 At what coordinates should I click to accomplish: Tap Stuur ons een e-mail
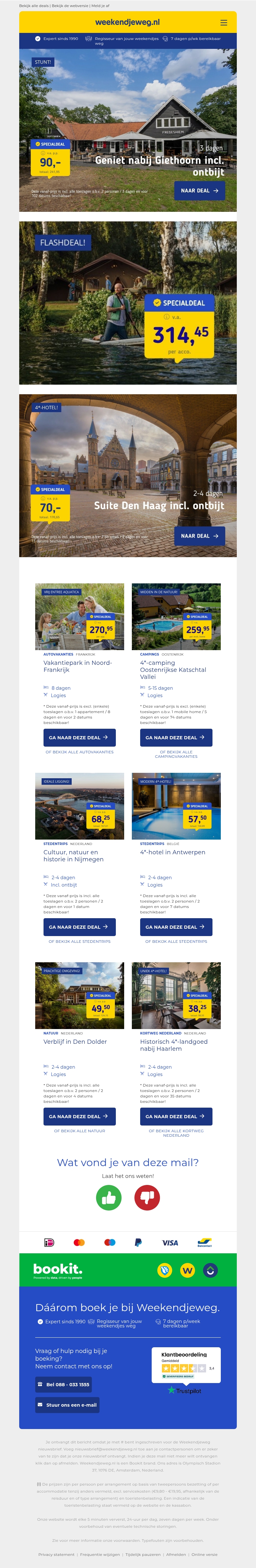(67, 1405)
